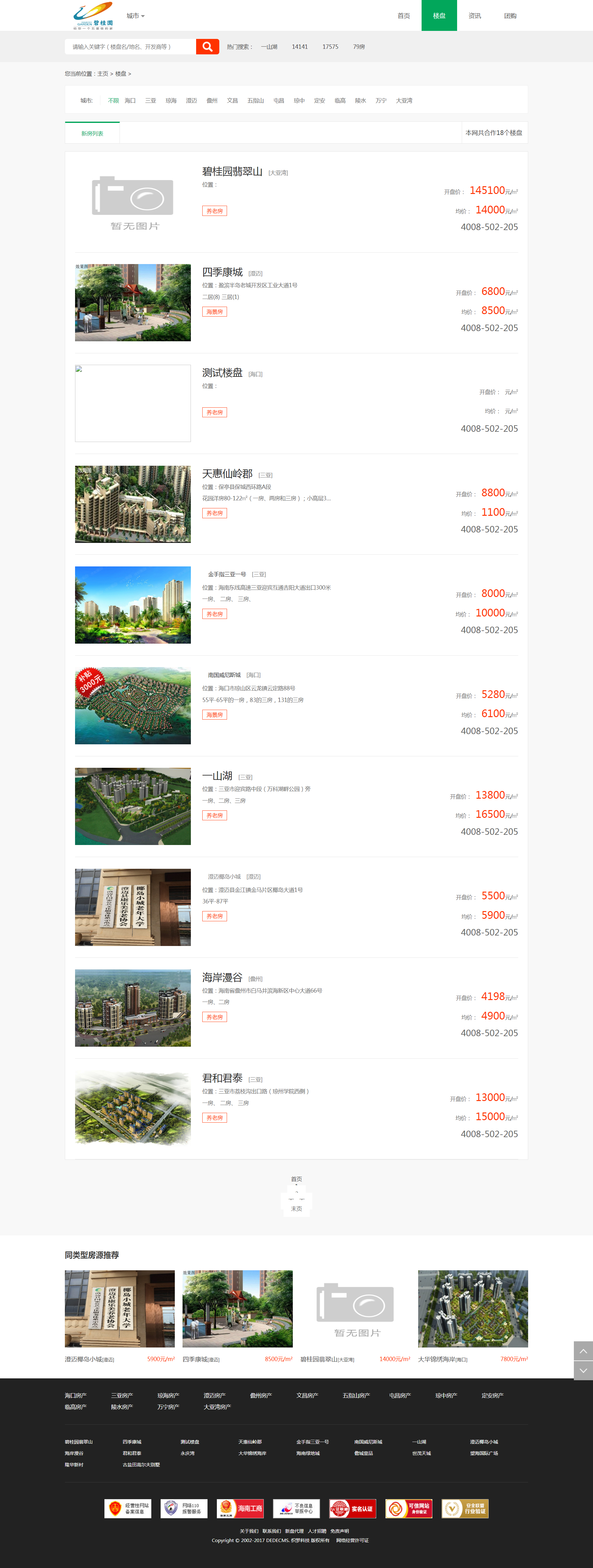Viewport: 593px width, 1568px height.
Task: Open footer link 海口房产
Action: click(75, 1395)
